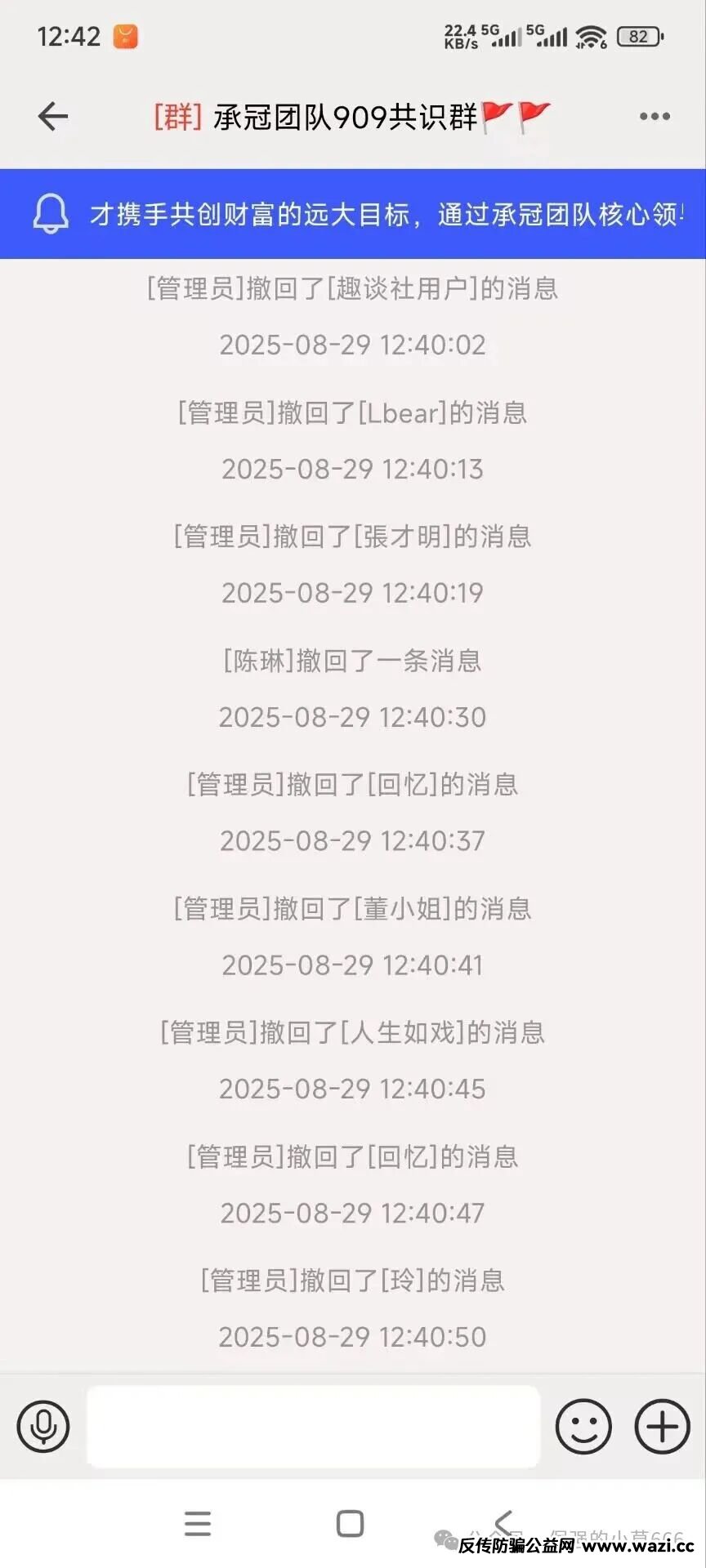Open the emoji picker

coord(583,1426)
